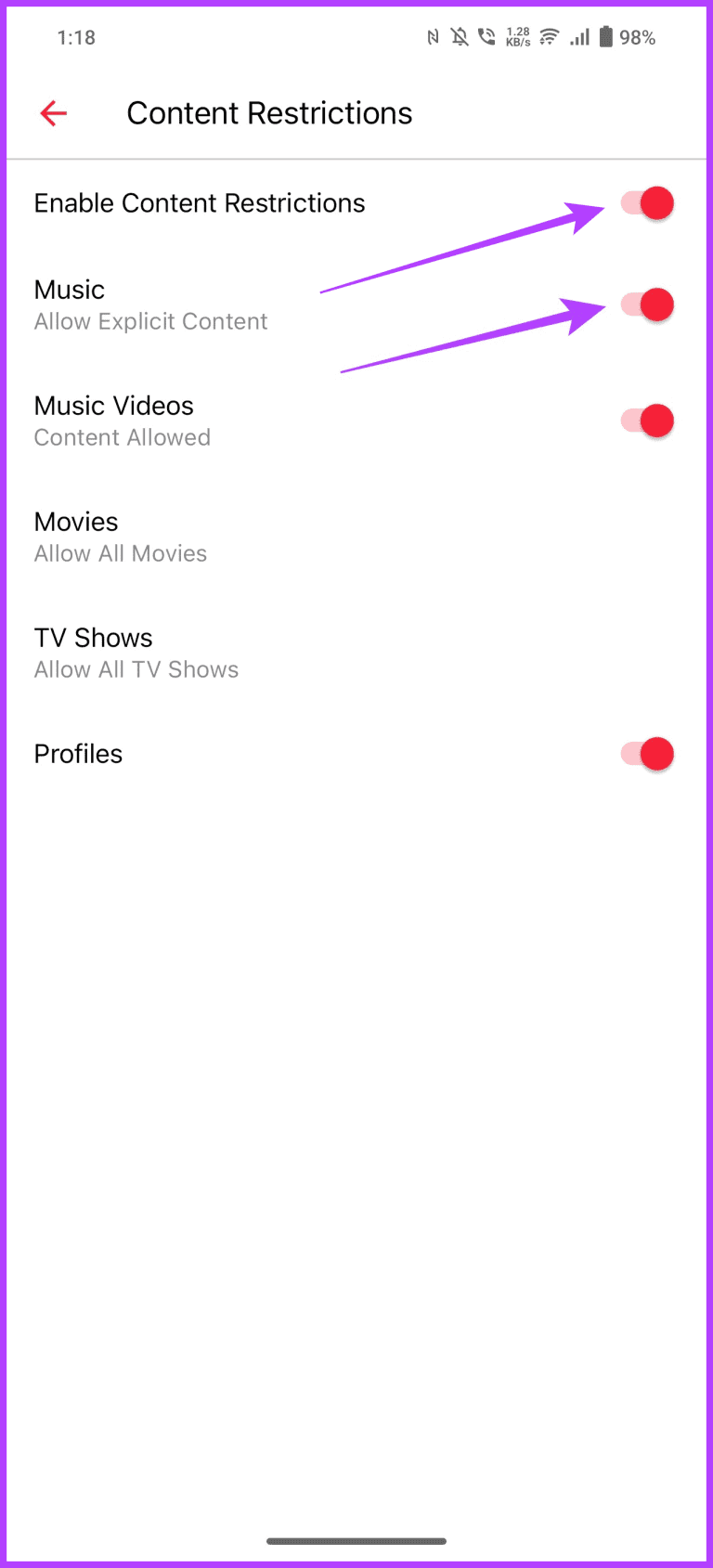The image size is (713, 1568).
Task: Tap the Allow All Movies subtitle
Action: click(x=120, y=553)
